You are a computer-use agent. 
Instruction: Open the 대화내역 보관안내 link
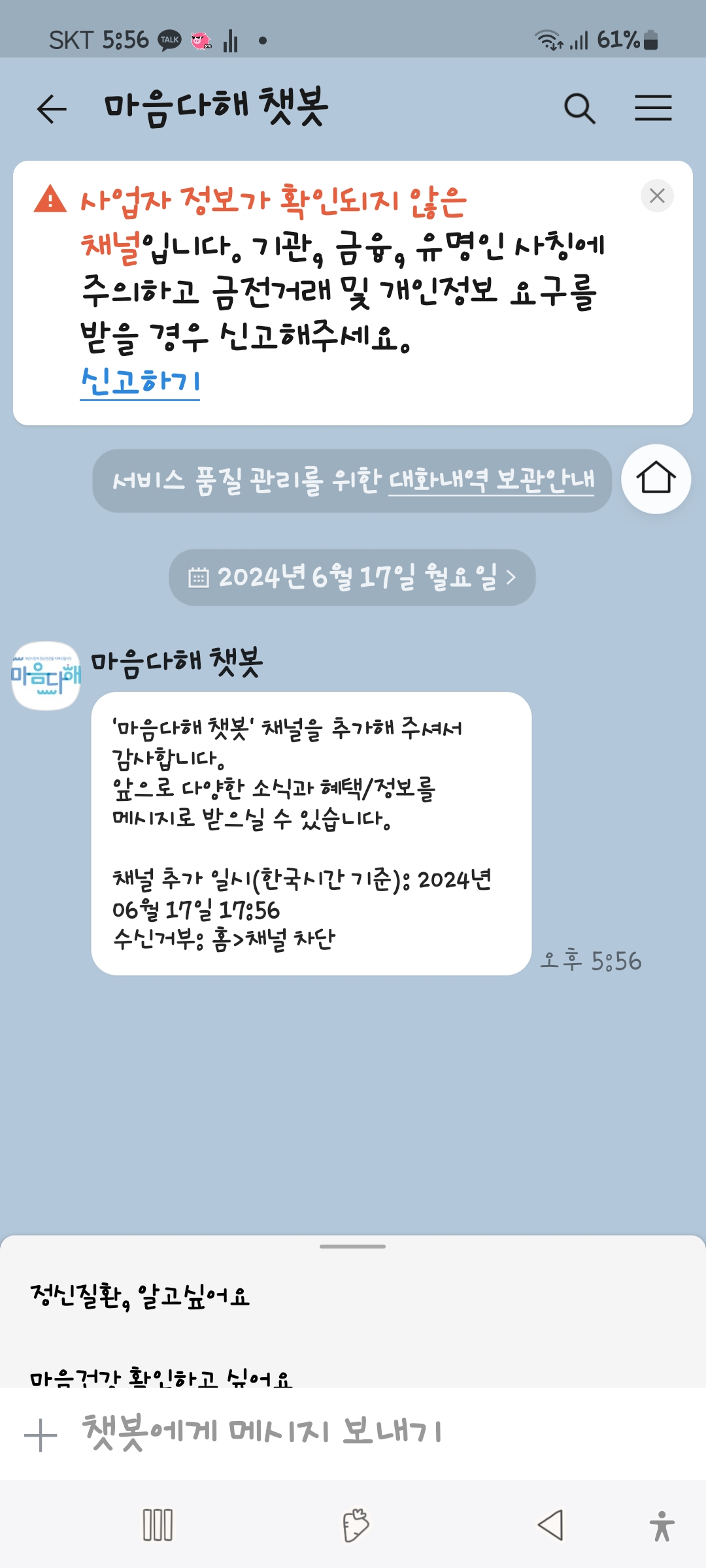point(491,481)
